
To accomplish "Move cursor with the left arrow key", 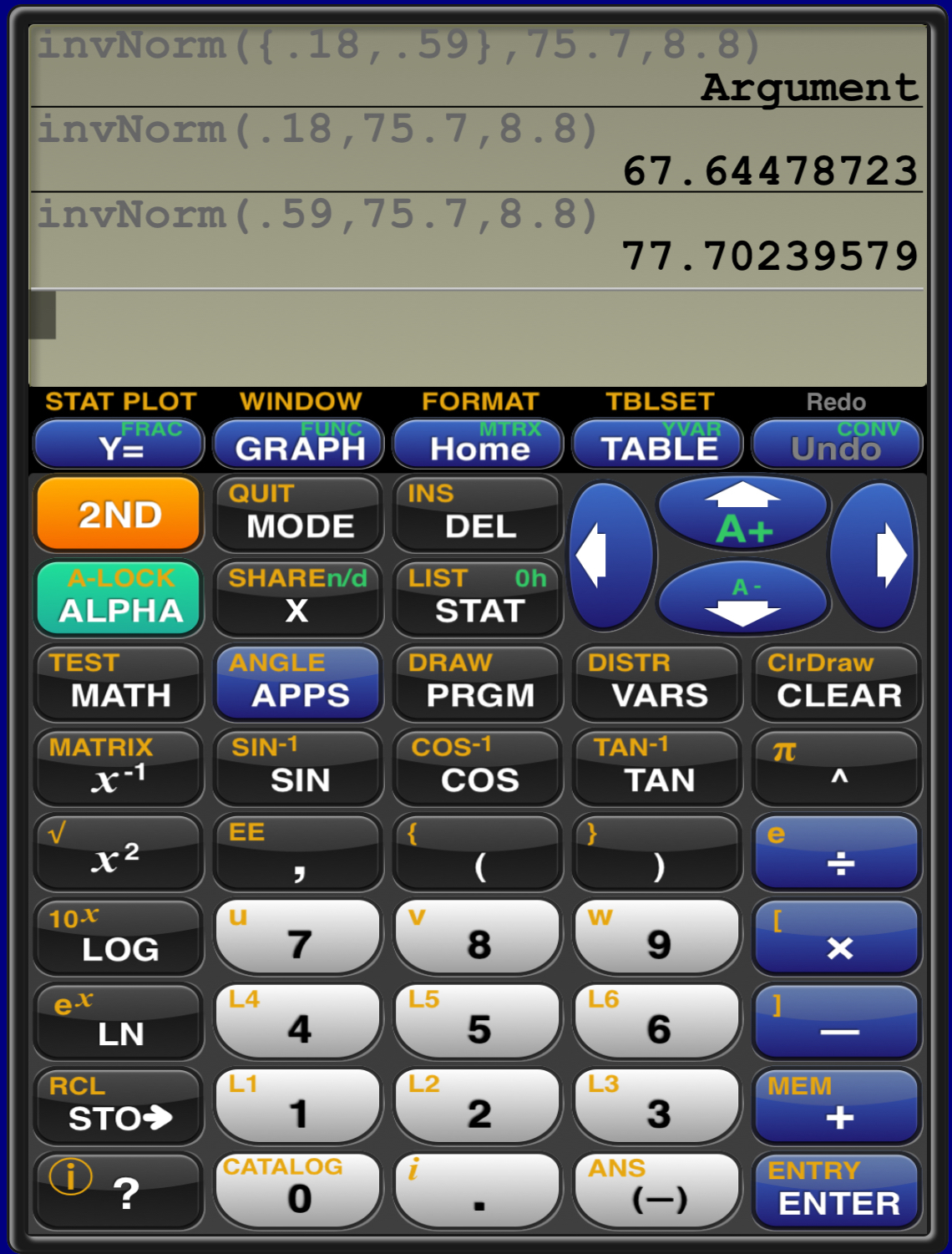I will (611, 556).
